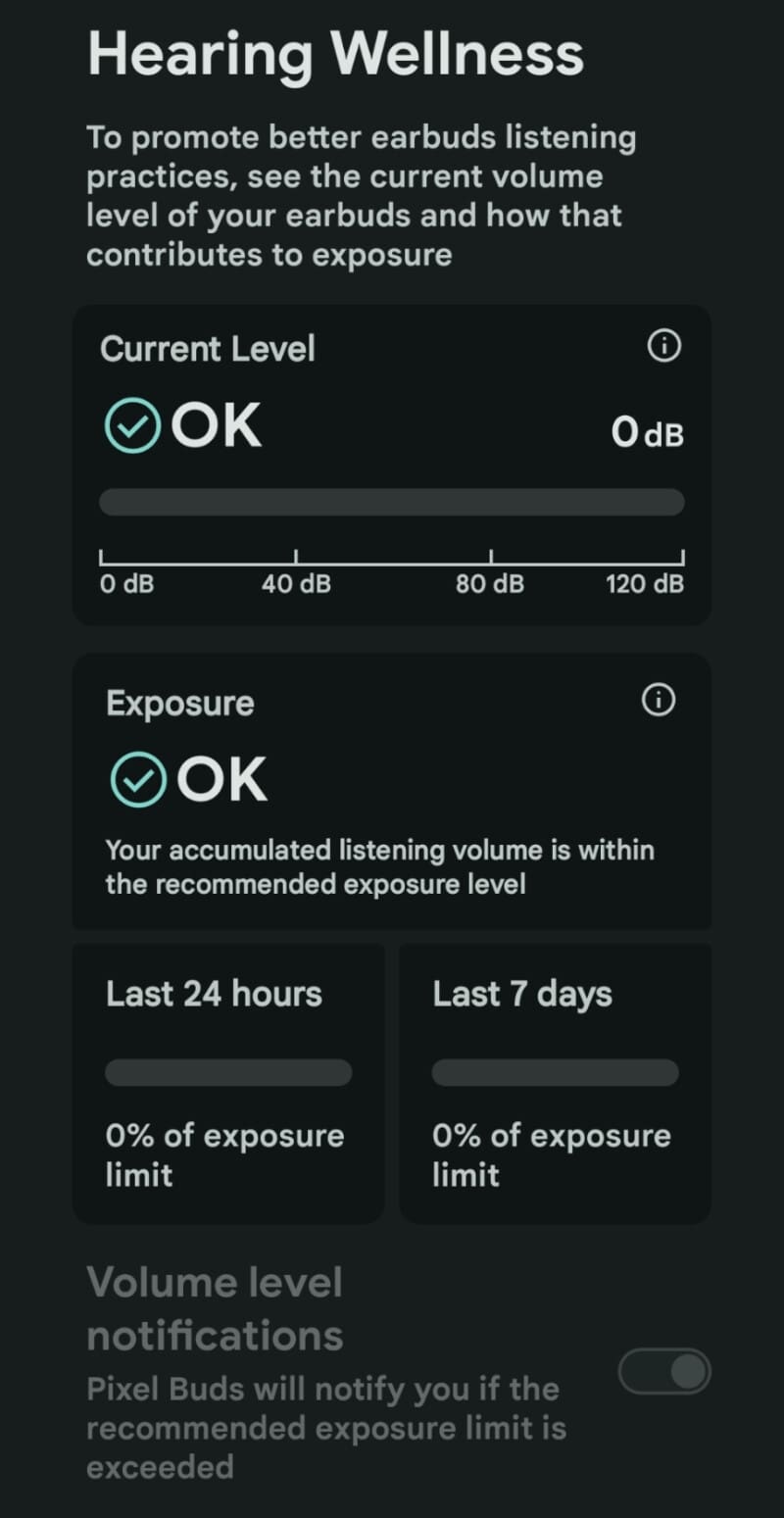Open the Exposure info icon
Screen dimensions: 784x1518
(x=659, y=700)
